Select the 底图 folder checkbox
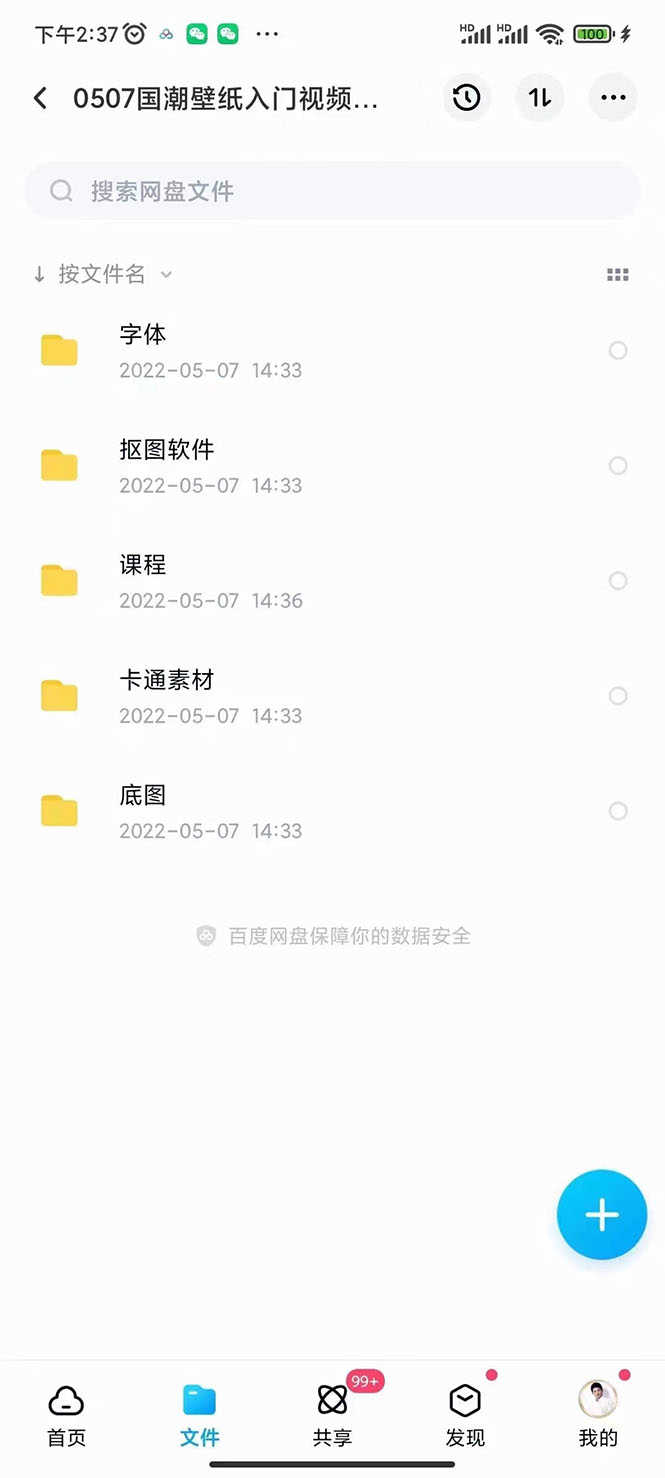Viewport: 665px width, 1478px height. point(618,811)
